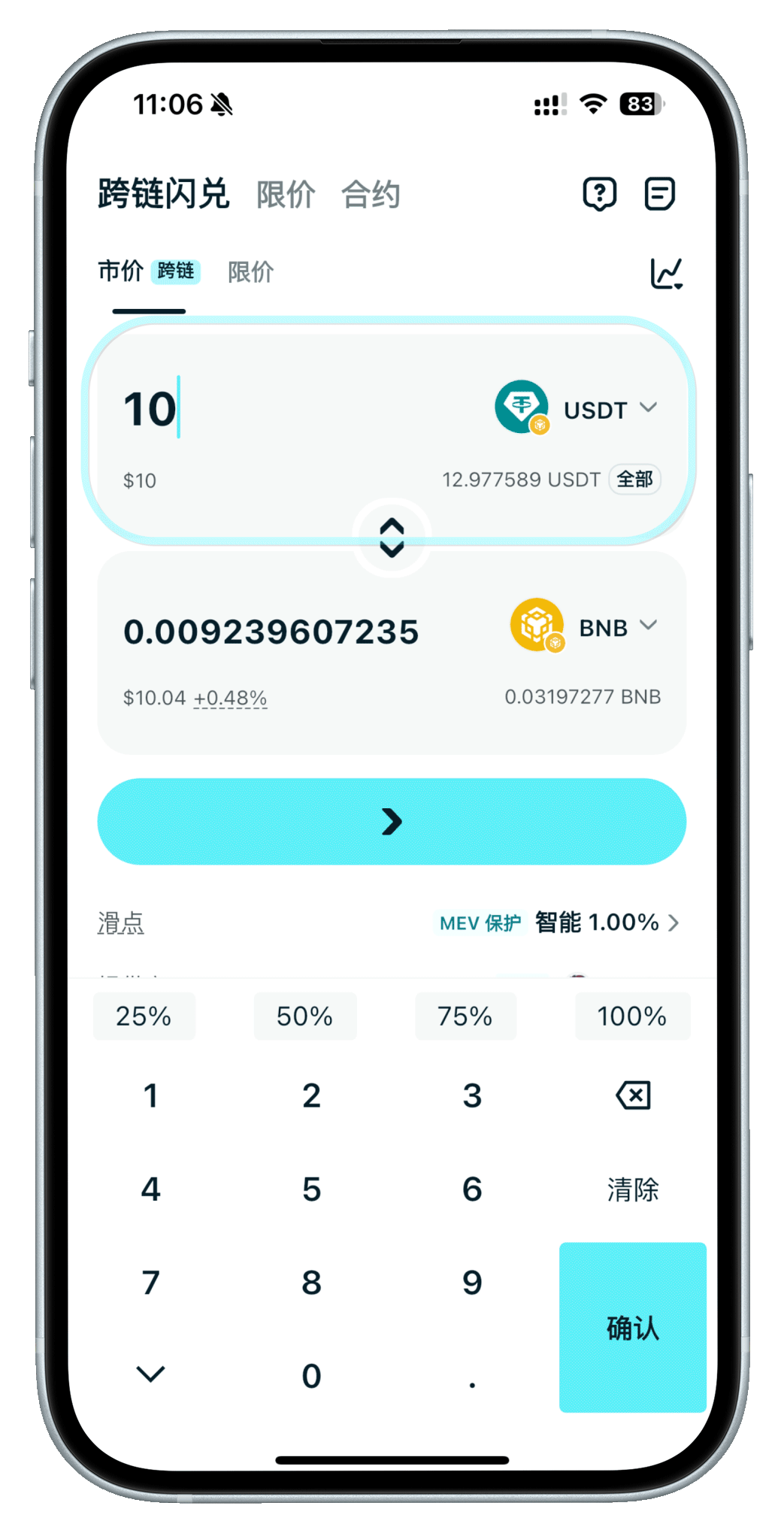Collapse the keypad with down chevron
This screenshot has width=784, height=1533.
[150, 1374]
